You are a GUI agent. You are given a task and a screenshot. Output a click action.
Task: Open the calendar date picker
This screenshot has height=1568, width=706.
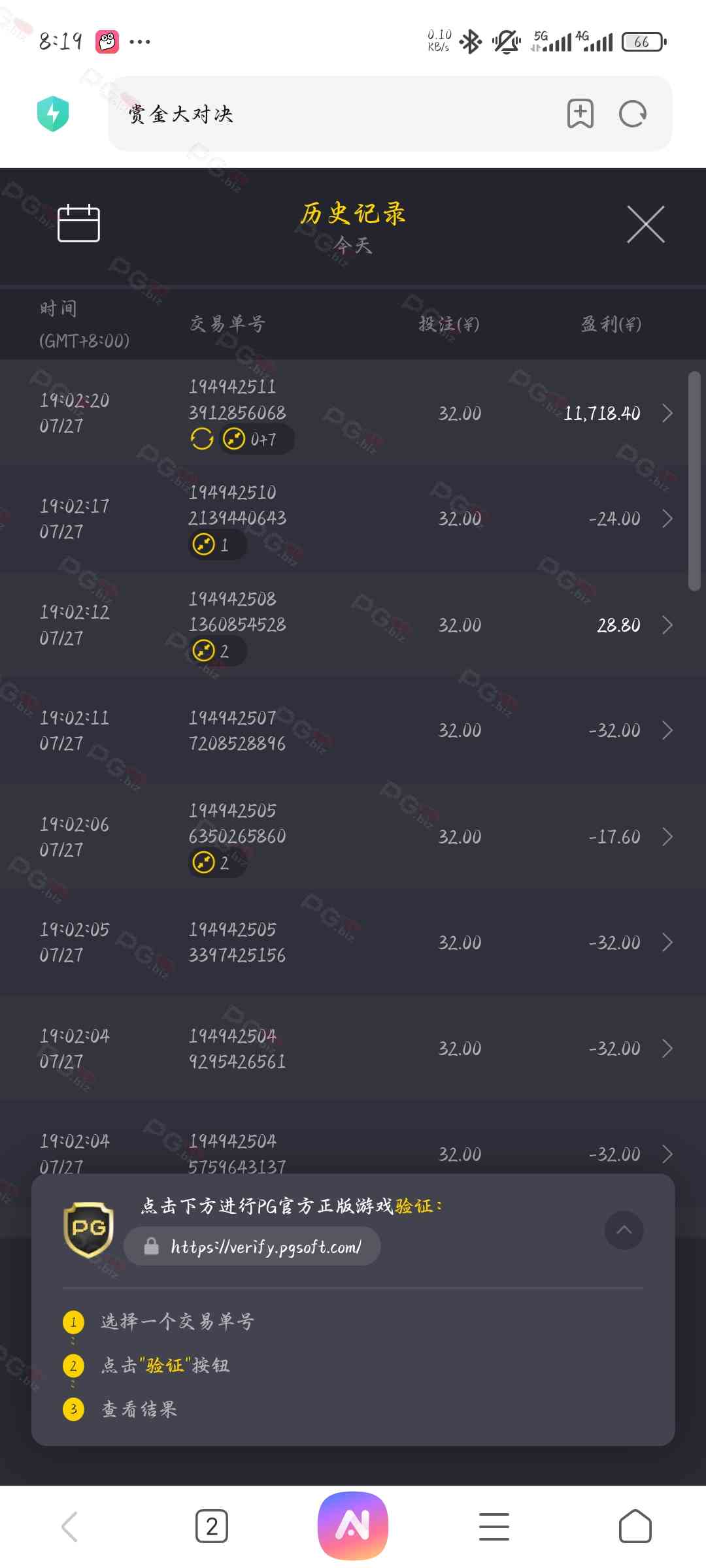pos(78,223)
